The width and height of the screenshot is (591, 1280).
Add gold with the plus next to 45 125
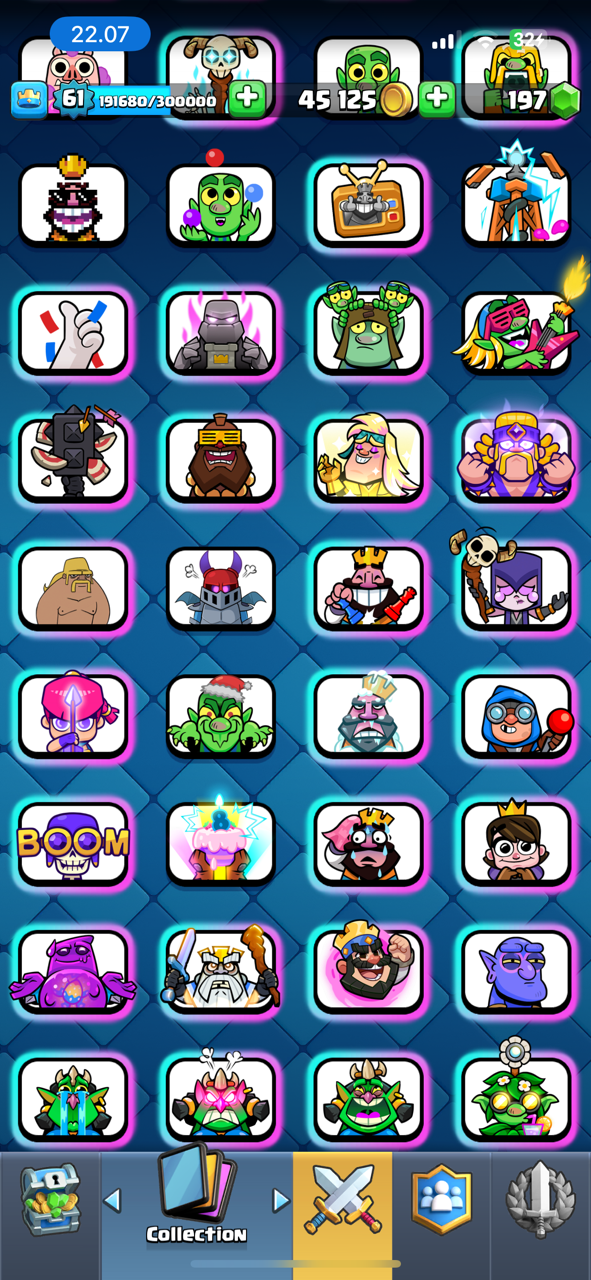(x=437, y=99)
